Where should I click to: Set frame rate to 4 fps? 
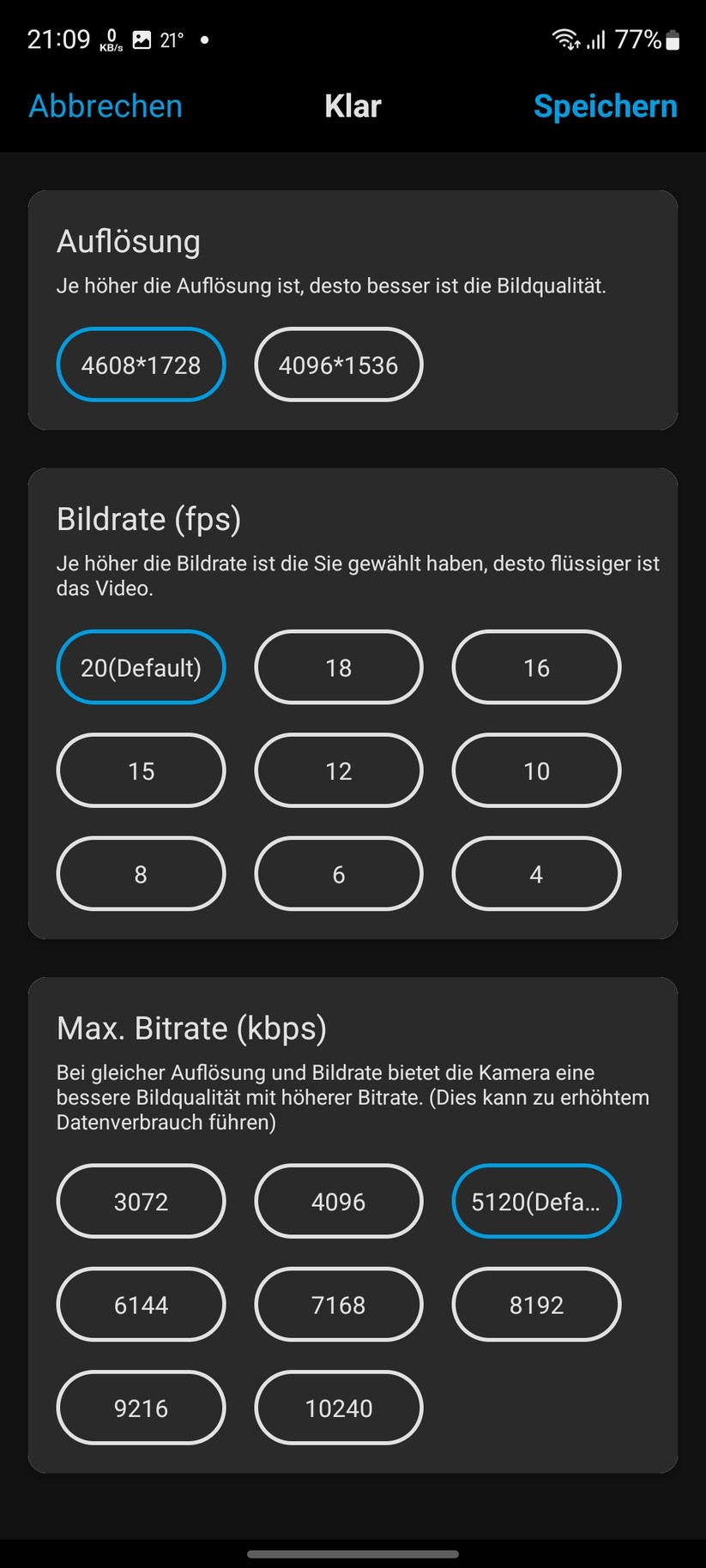pyautogui.click(x=536, y=873)
